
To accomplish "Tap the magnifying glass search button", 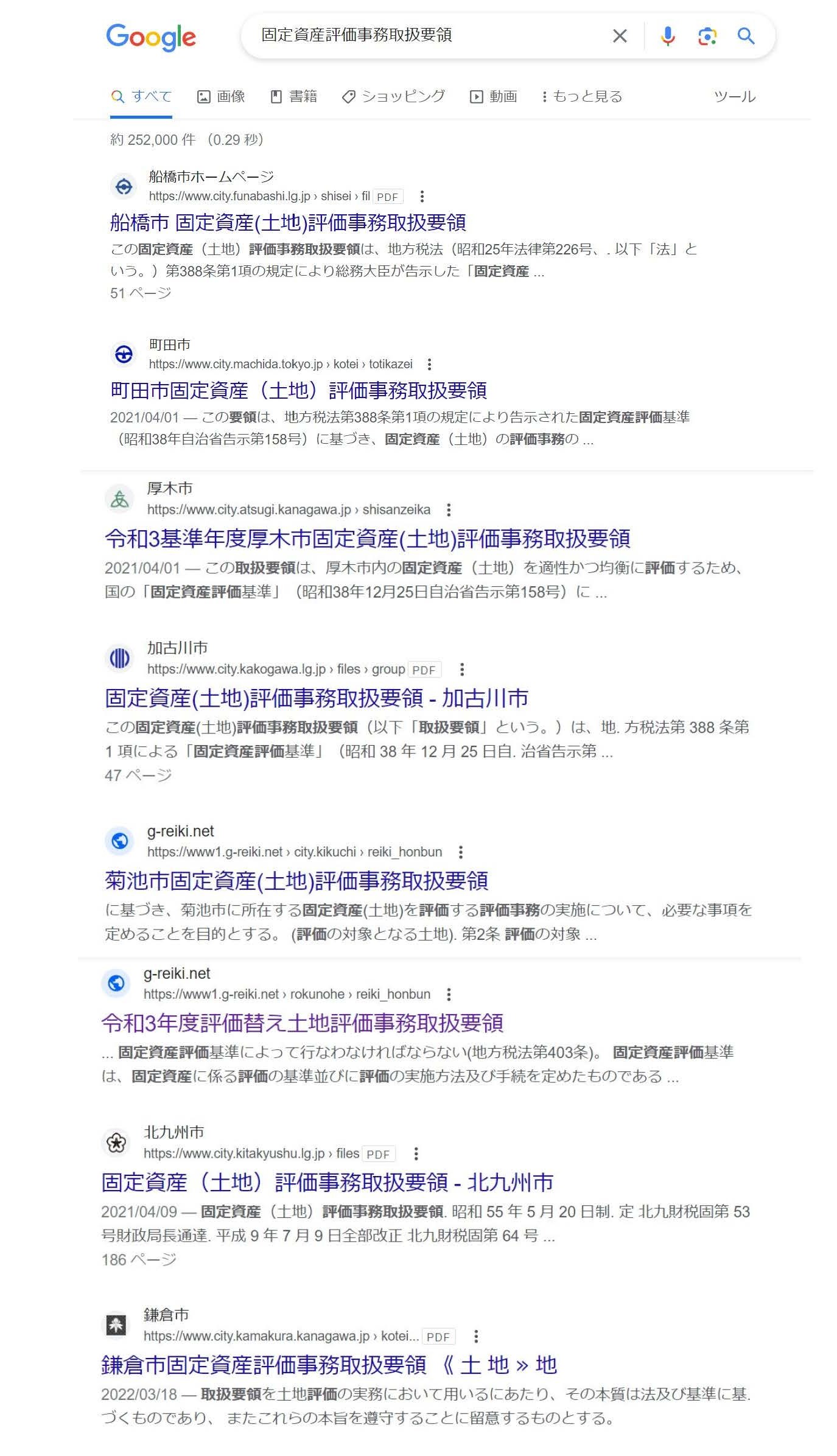I will tap(746, 36).
